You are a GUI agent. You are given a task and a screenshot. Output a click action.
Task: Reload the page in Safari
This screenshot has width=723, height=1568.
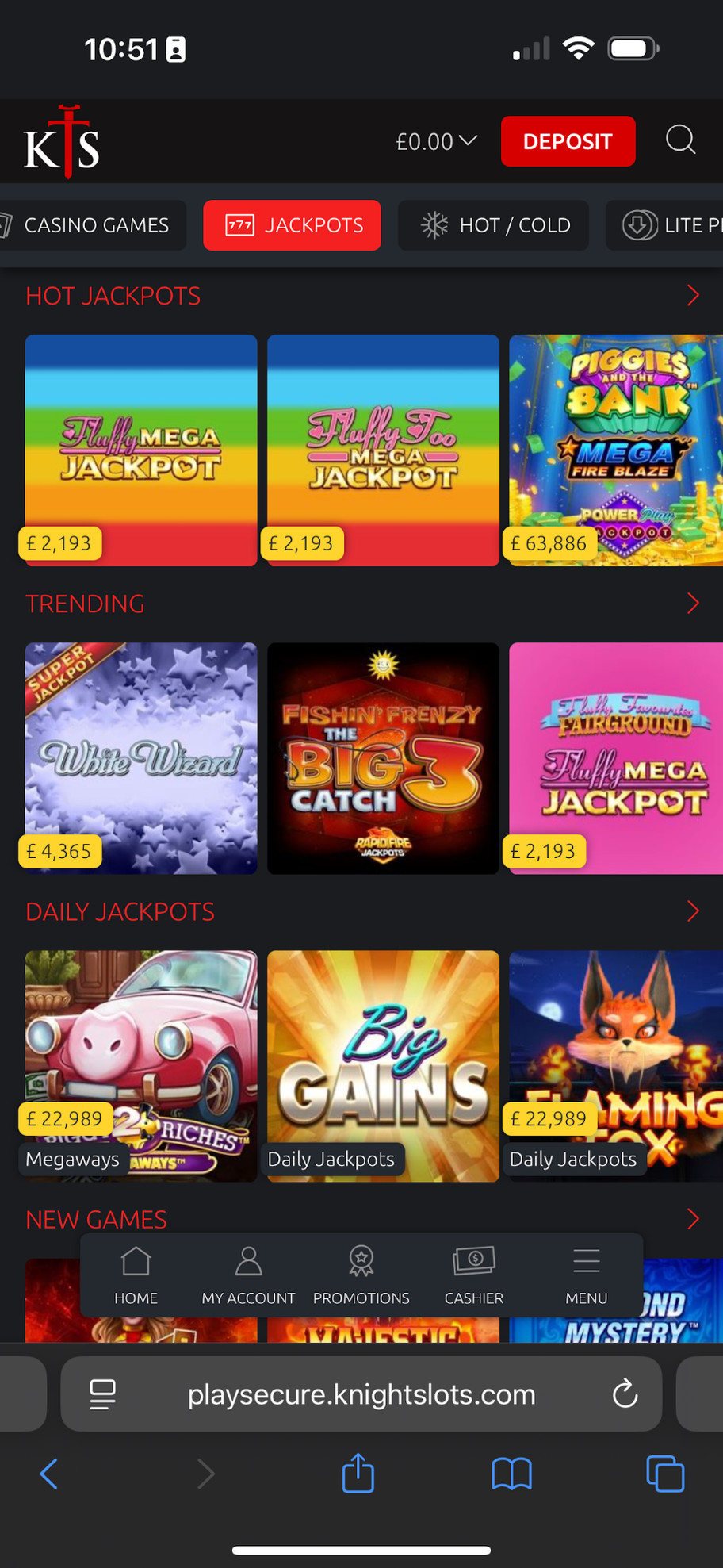[625, 1394]
